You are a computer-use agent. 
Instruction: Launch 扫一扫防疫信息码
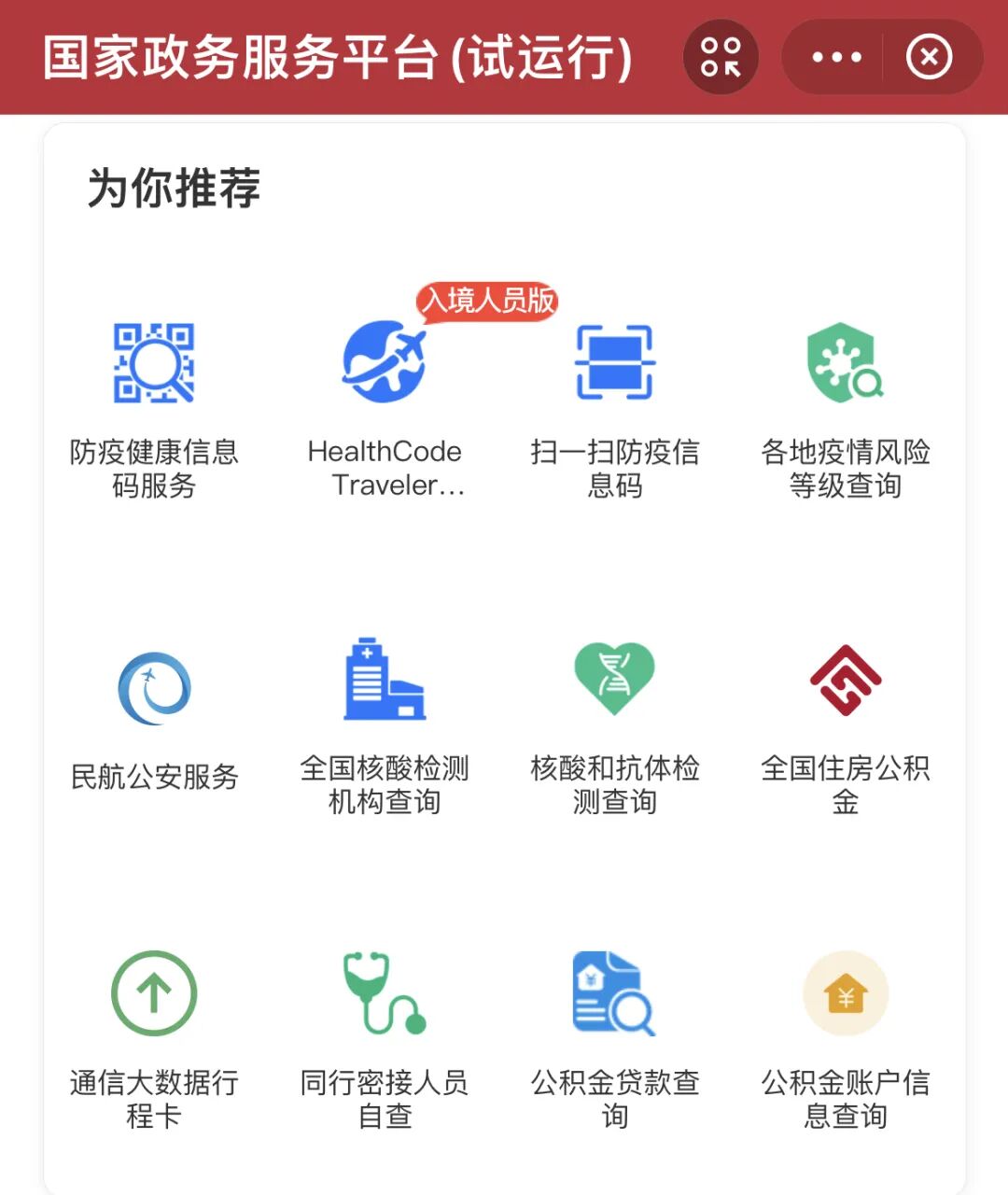(614, 363)
